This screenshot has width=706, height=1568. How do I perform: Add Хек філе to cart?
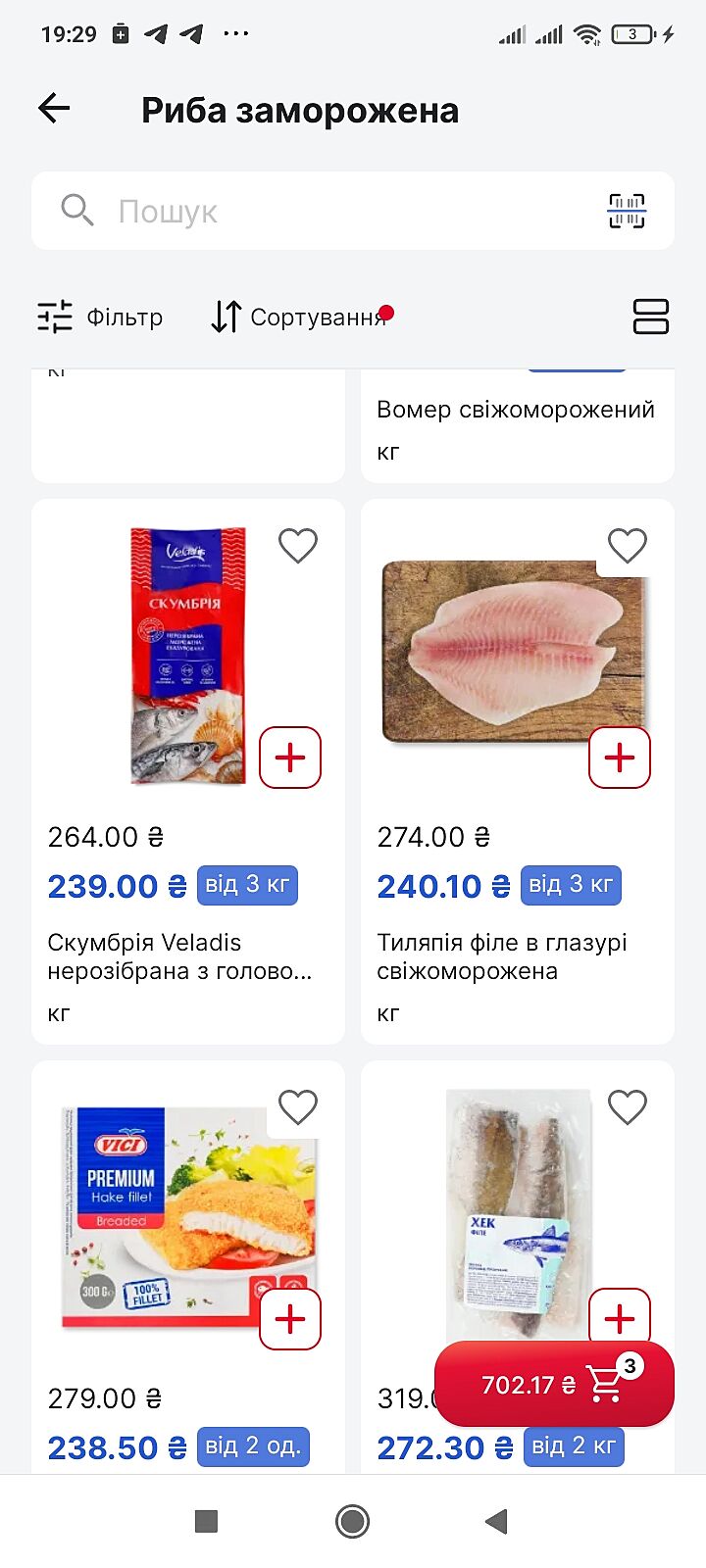point(620,1313)
